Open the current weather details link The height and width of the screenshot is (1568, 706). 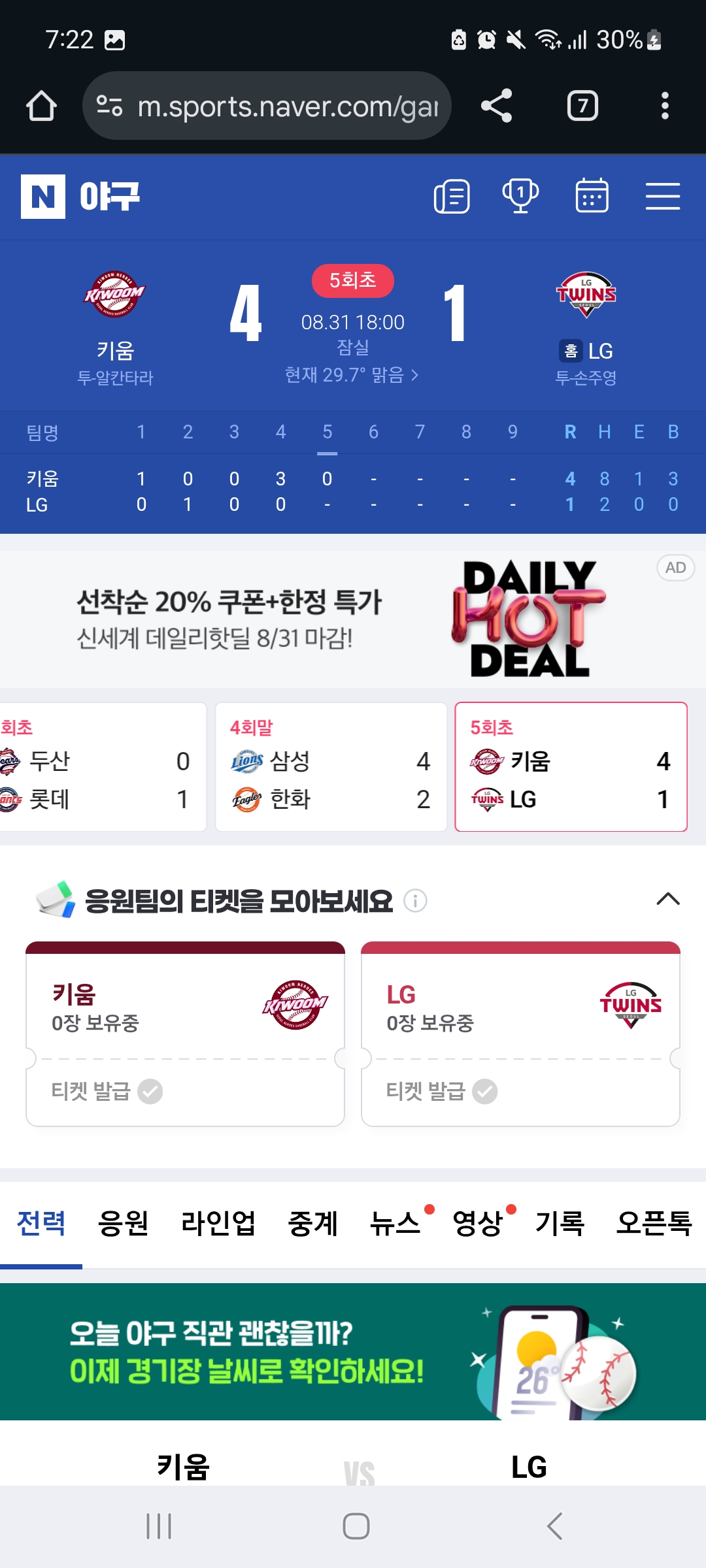pyautogui.click(x=352, y=375)
